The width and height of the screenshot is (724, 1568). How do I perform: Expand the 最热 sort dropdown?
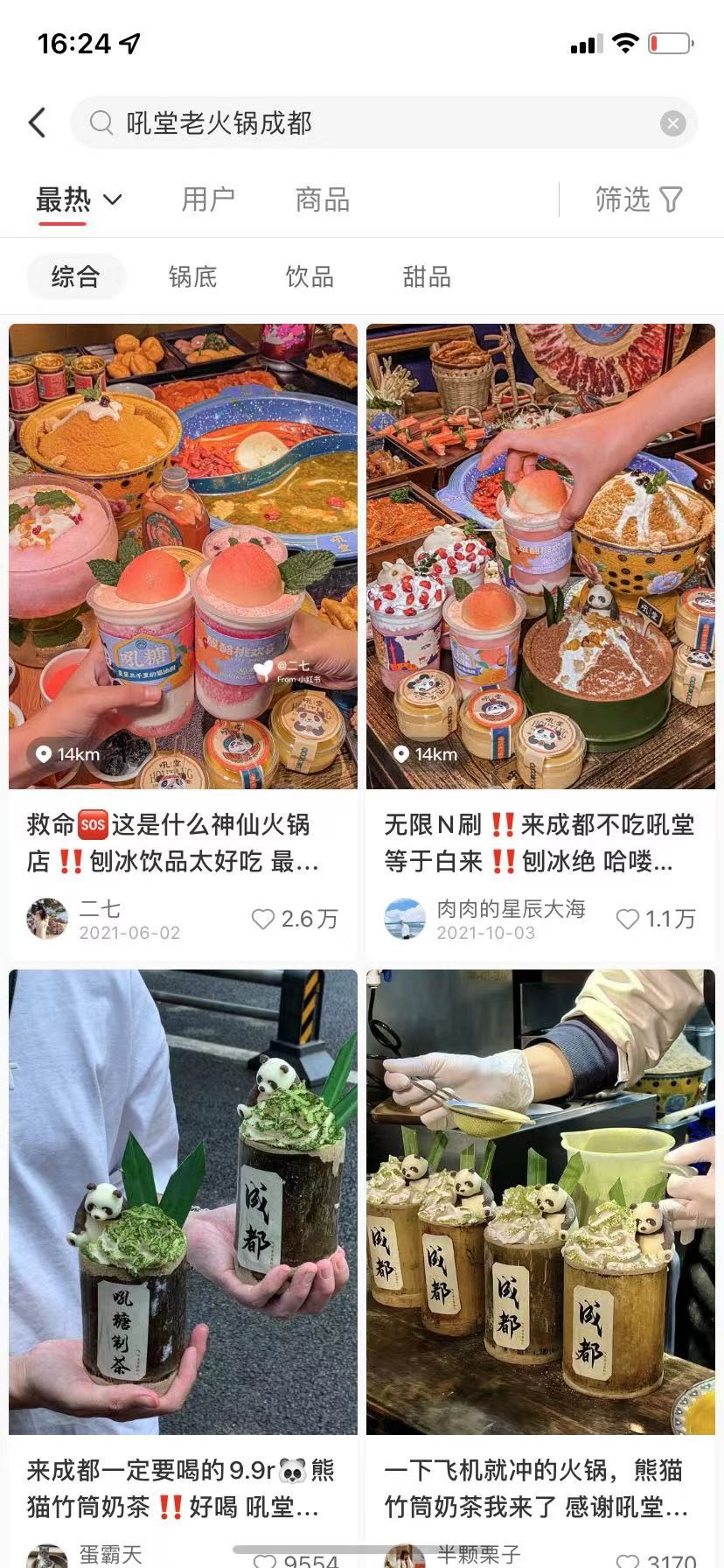[x=79, y=199]
